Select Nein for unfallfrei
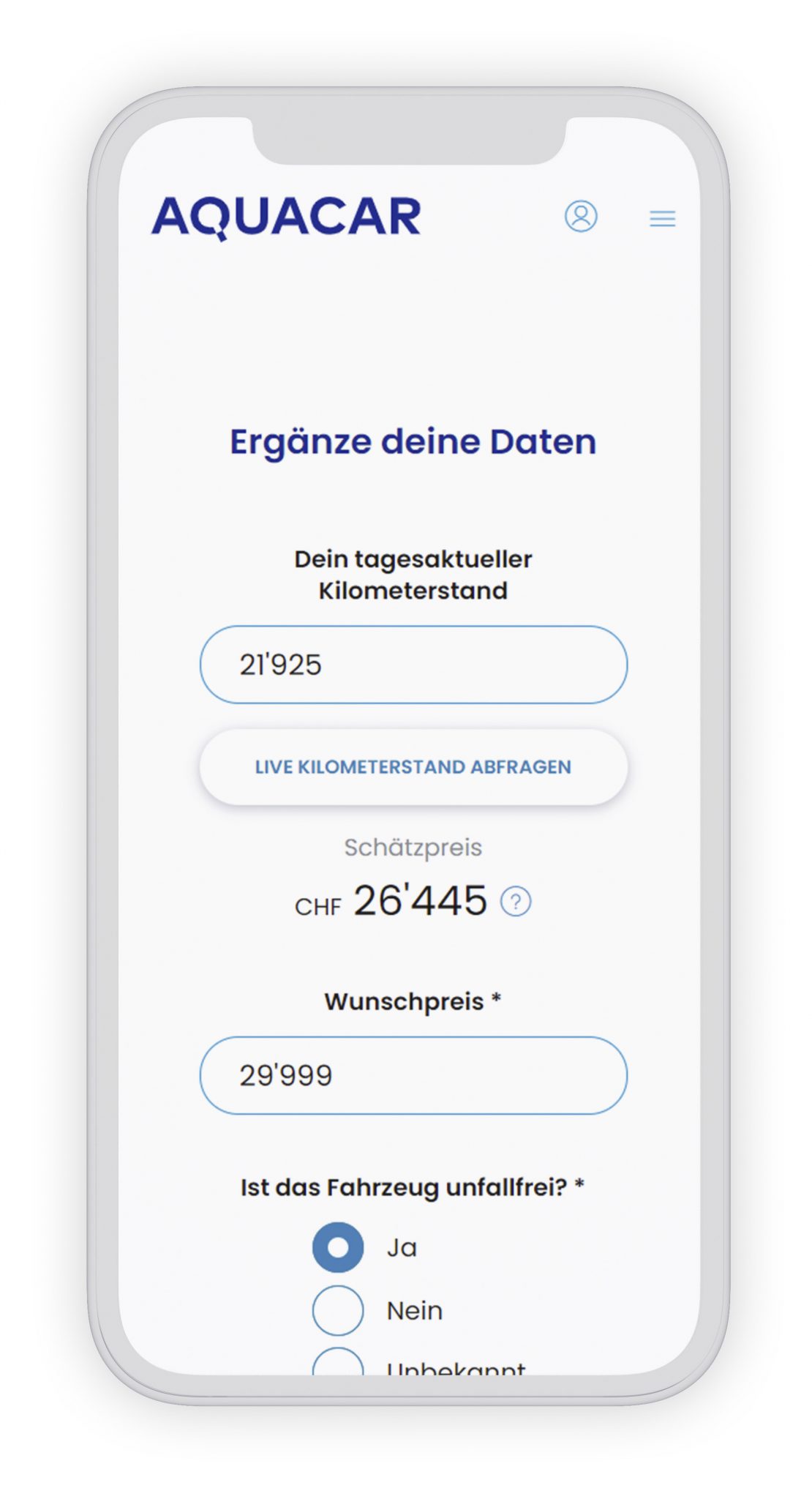Image resolution: width=812 pixels, height=1499 pixels. click(338, 1310)
